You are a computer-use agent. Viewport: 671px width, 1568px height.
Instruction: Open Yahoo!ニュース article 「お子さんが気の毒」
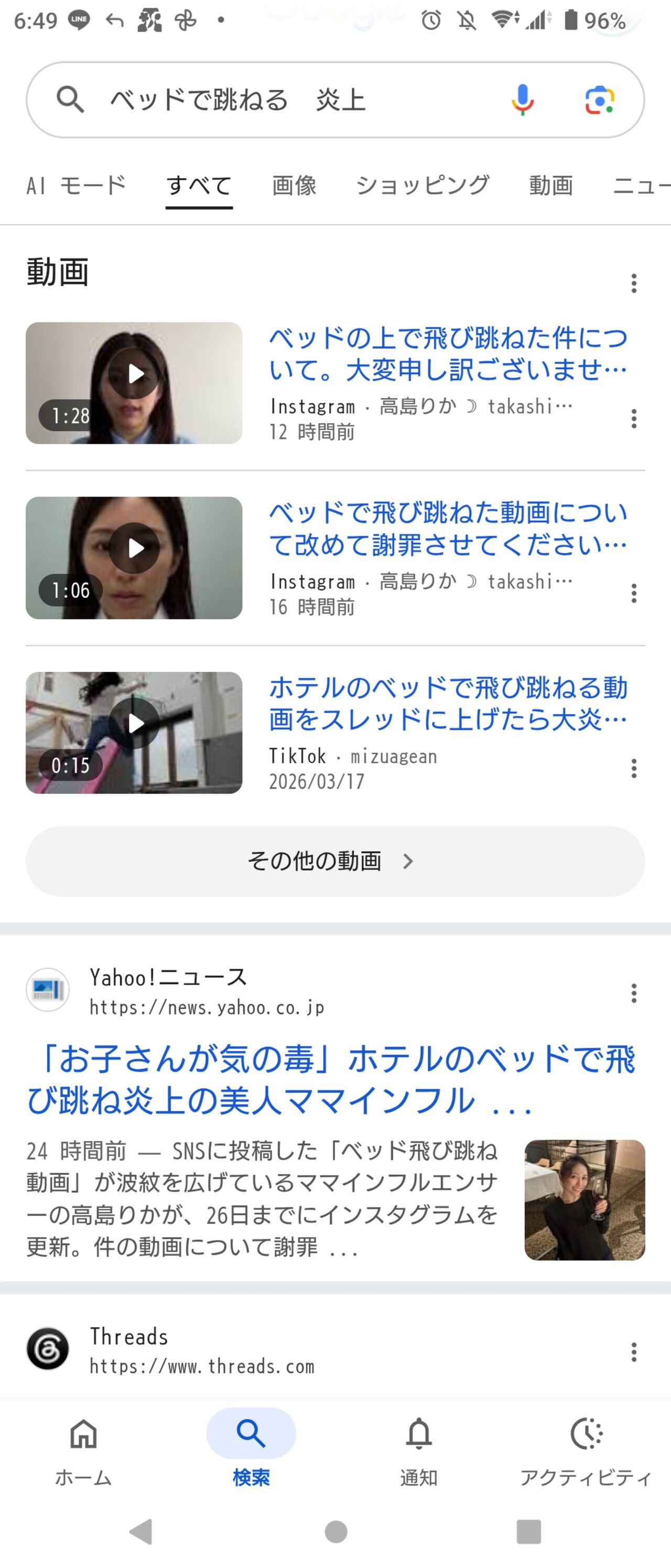[x=331, y=1079]
